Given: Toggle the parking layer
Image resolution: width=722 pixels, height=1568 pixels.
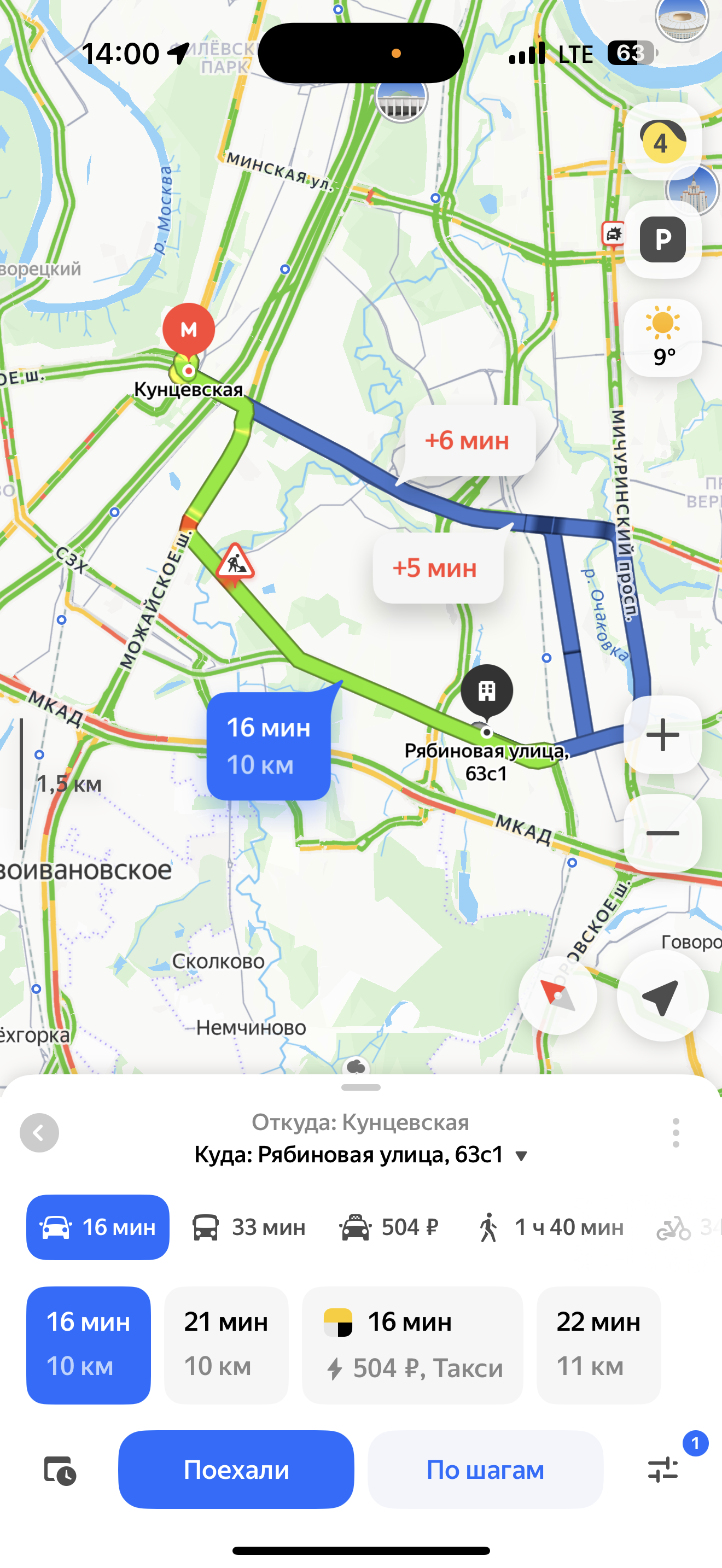Looking at the screenshot, I should (x=662, y=239).
